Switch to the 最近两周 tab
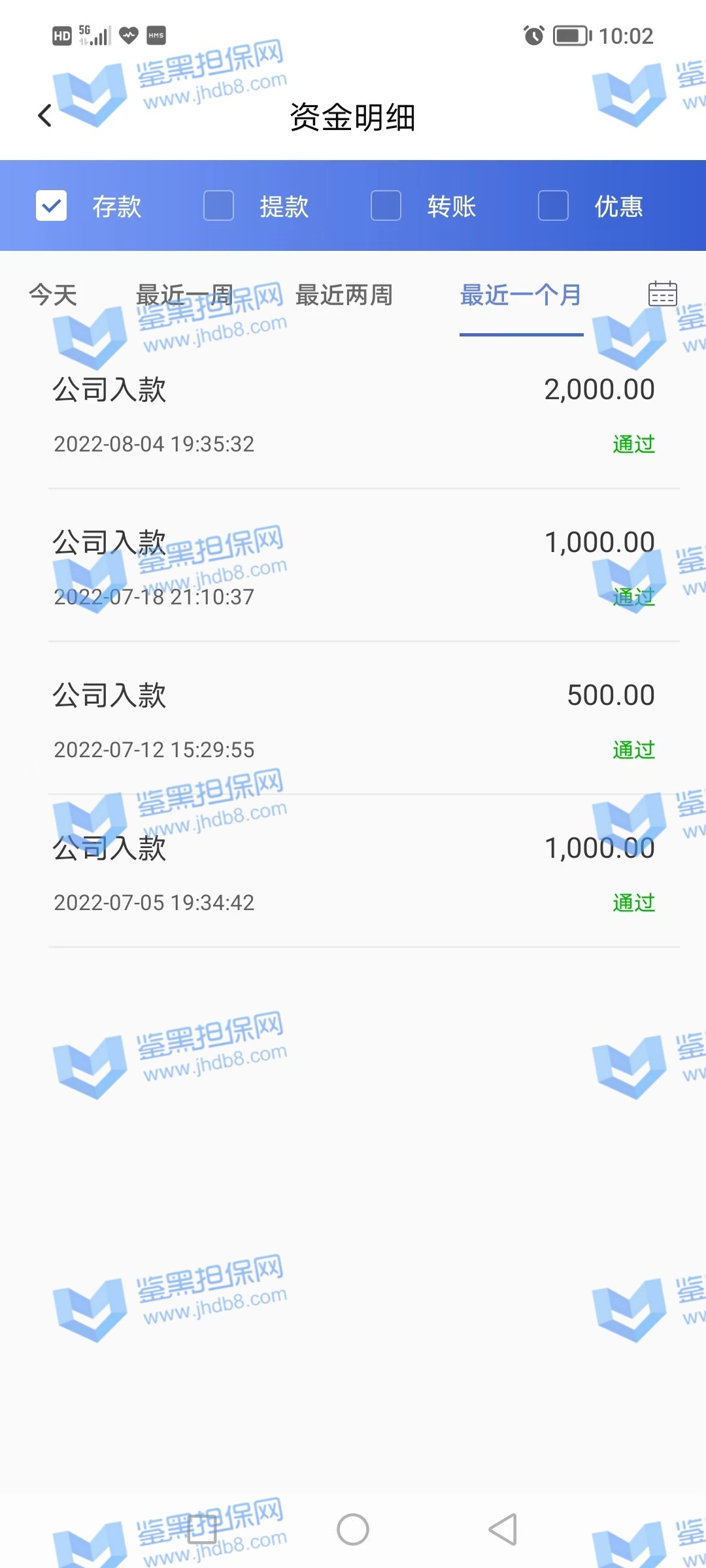This screenshot has width=706, height=1568. 344,295
